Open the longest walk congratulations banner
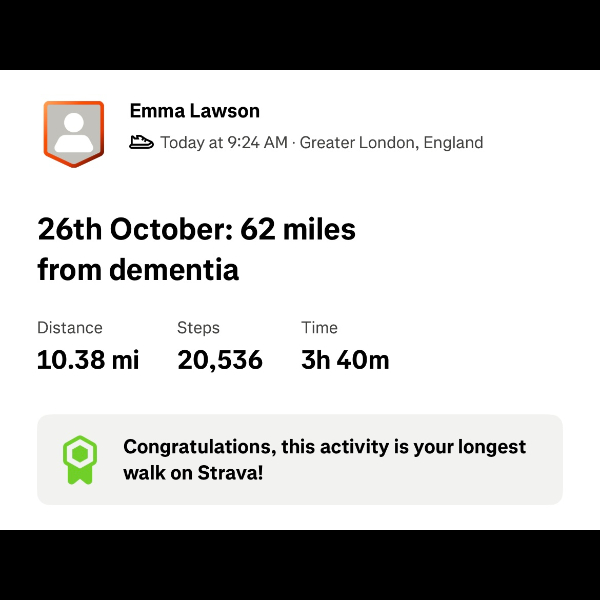This screenshot has width=600, height=600. pos(300,460)
